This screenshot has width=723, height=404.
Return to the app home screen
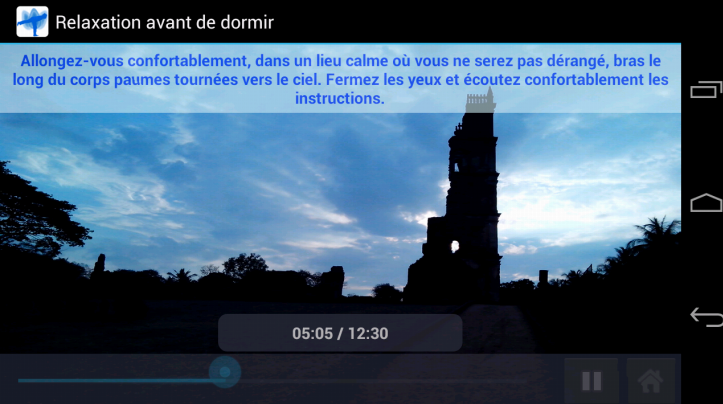coord(651,380)
